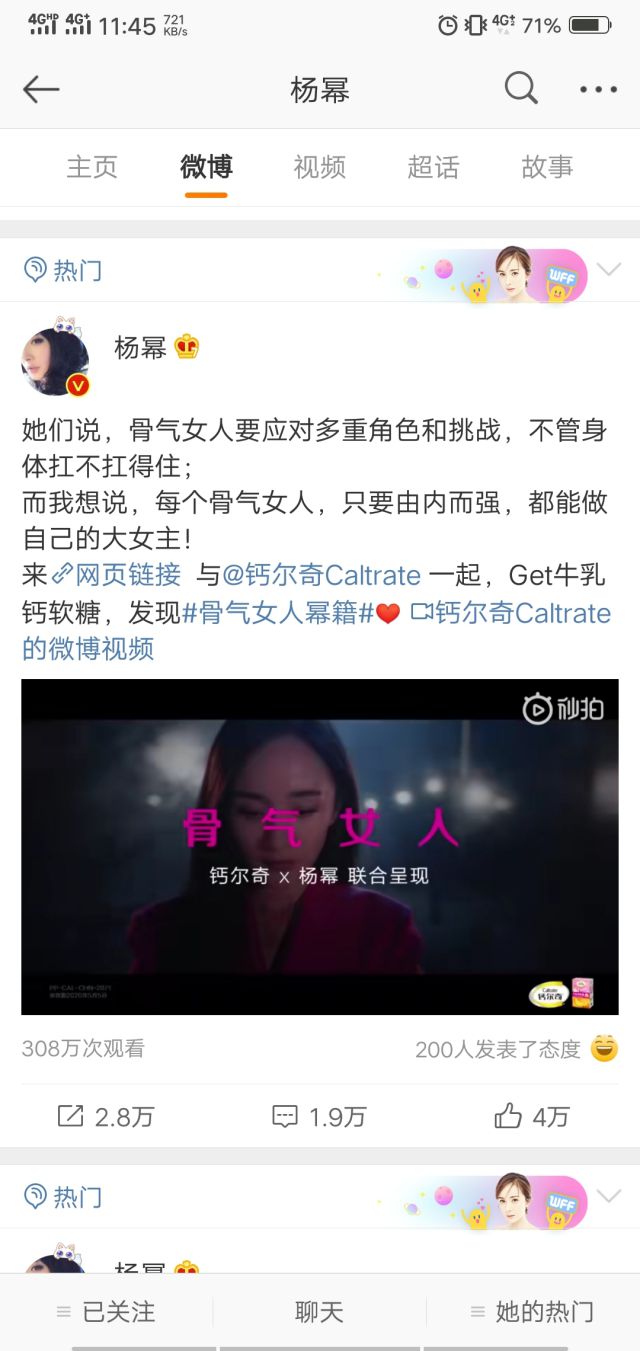Go back using the top-left arrow
Viewport: 640px width, 1351px height.
click(x=41, y=89)
